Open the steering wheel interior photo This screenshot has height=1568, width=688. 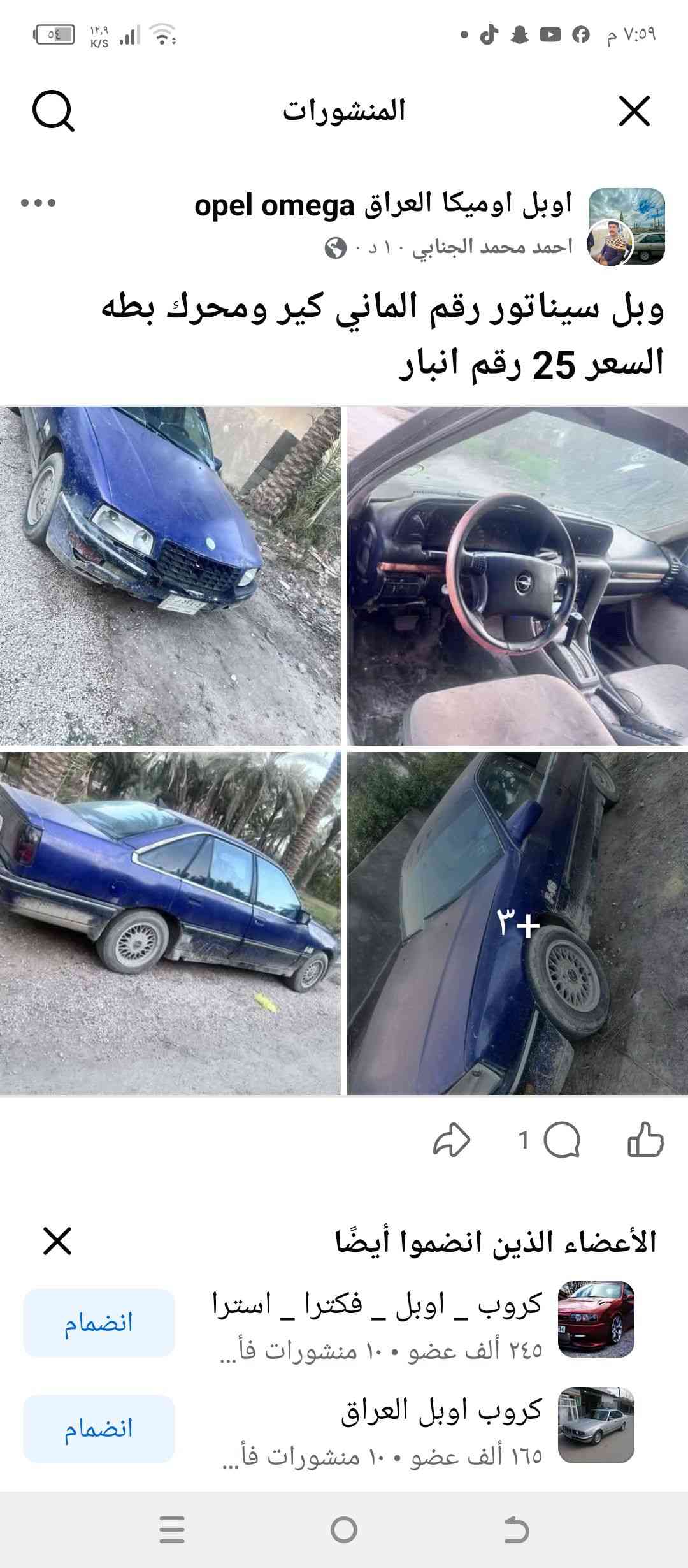pyautogui.click(x=517, y=575)
